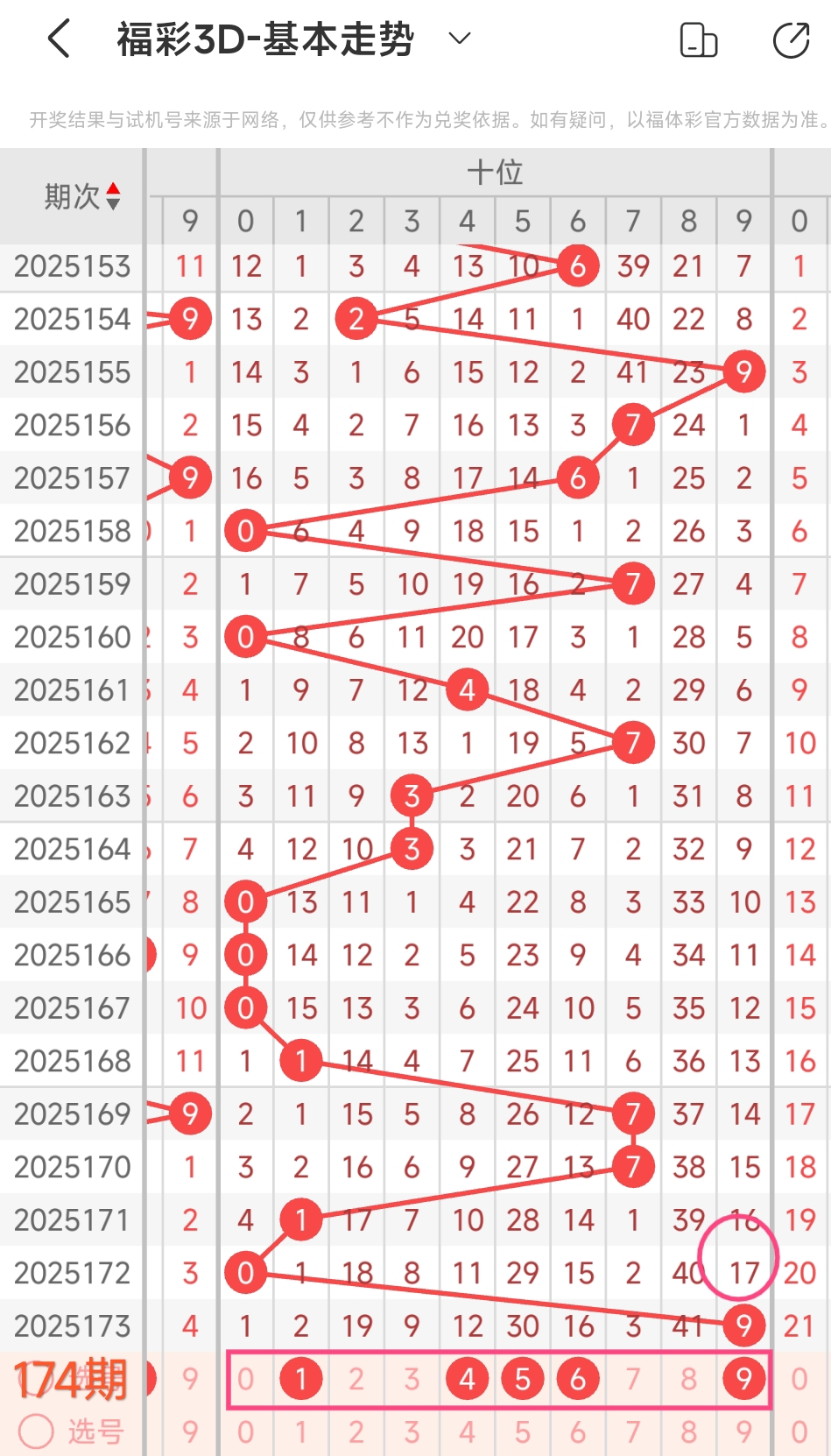The height and width of the screenshot is (1456, 831).
Task: Tap the 选号 circle at bottom left
Action: (x=37, y=1431)
